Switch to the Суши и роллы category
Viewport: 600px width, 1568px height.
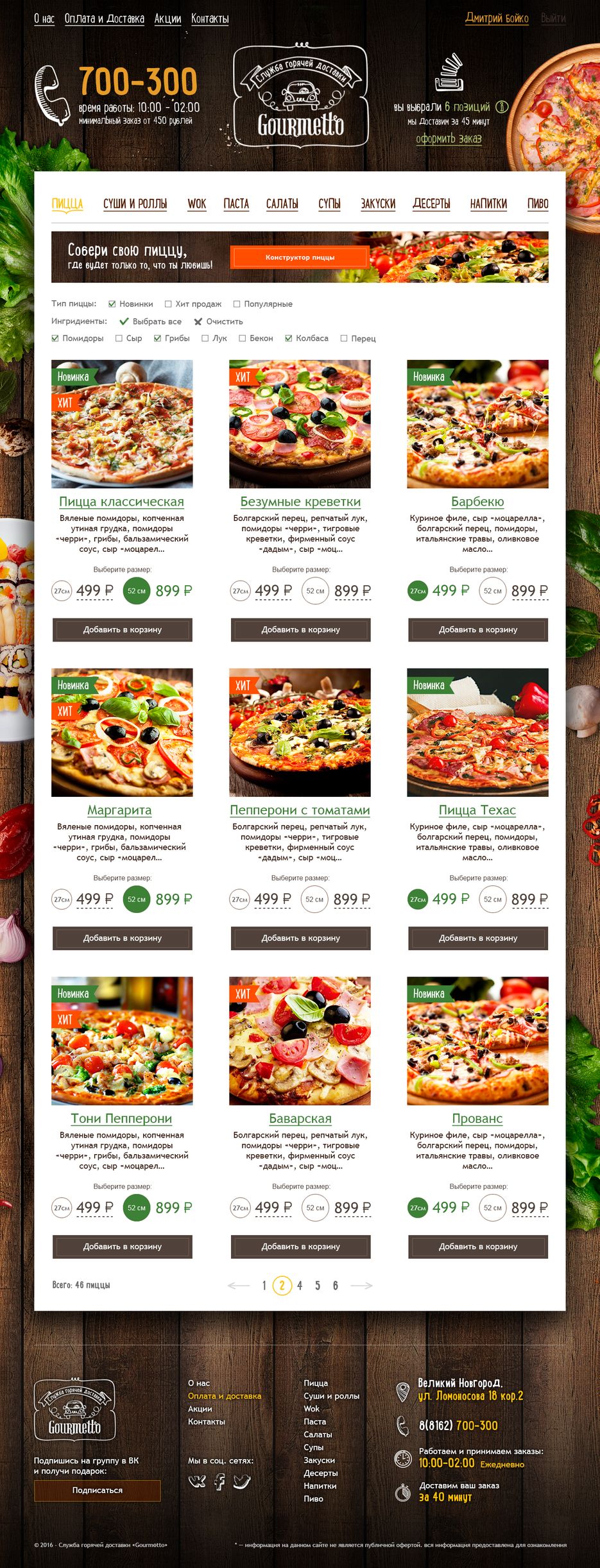coord(135,203)
